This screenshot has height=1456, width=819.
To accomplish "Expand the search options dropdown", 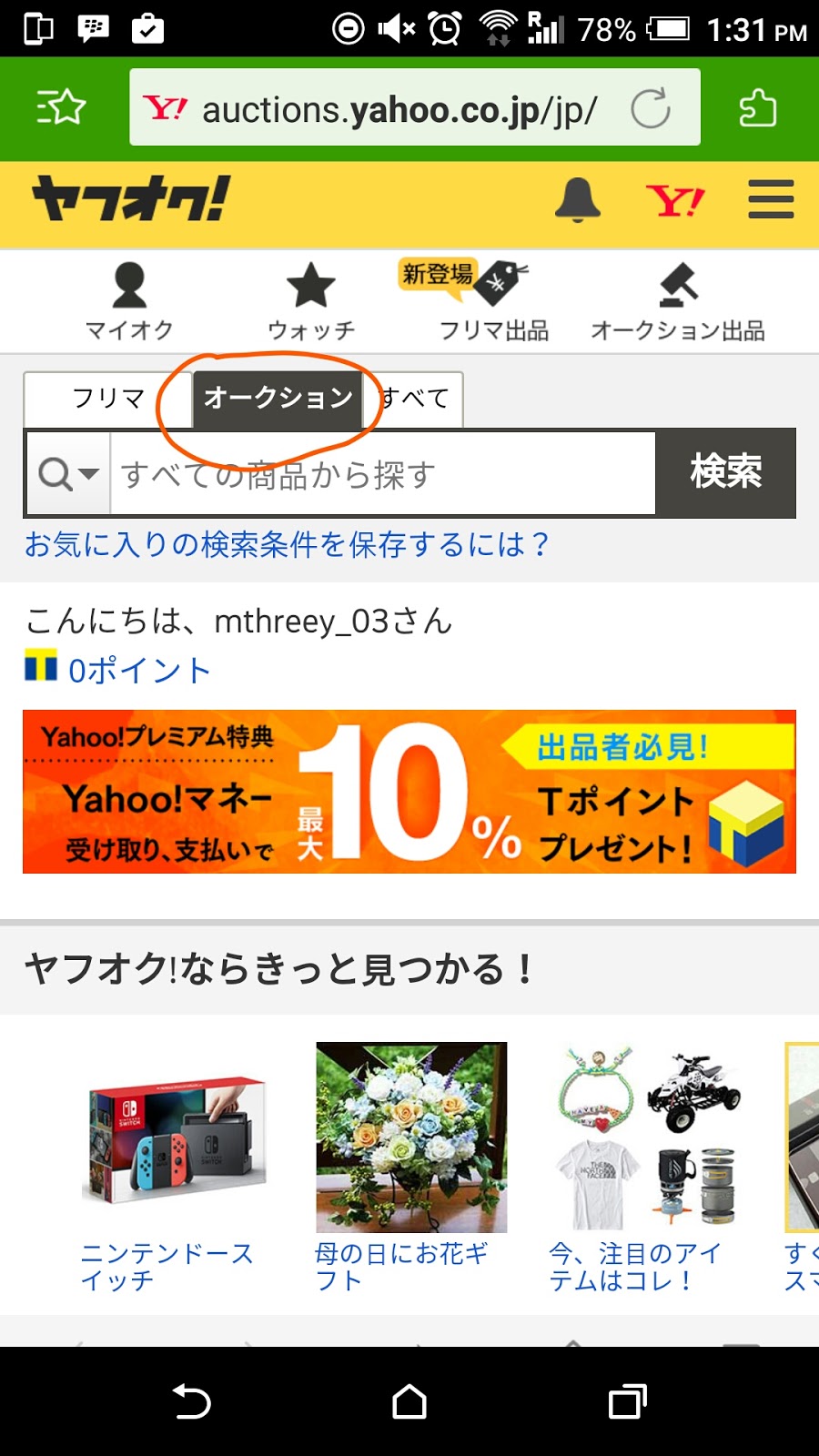I will 68,473.
